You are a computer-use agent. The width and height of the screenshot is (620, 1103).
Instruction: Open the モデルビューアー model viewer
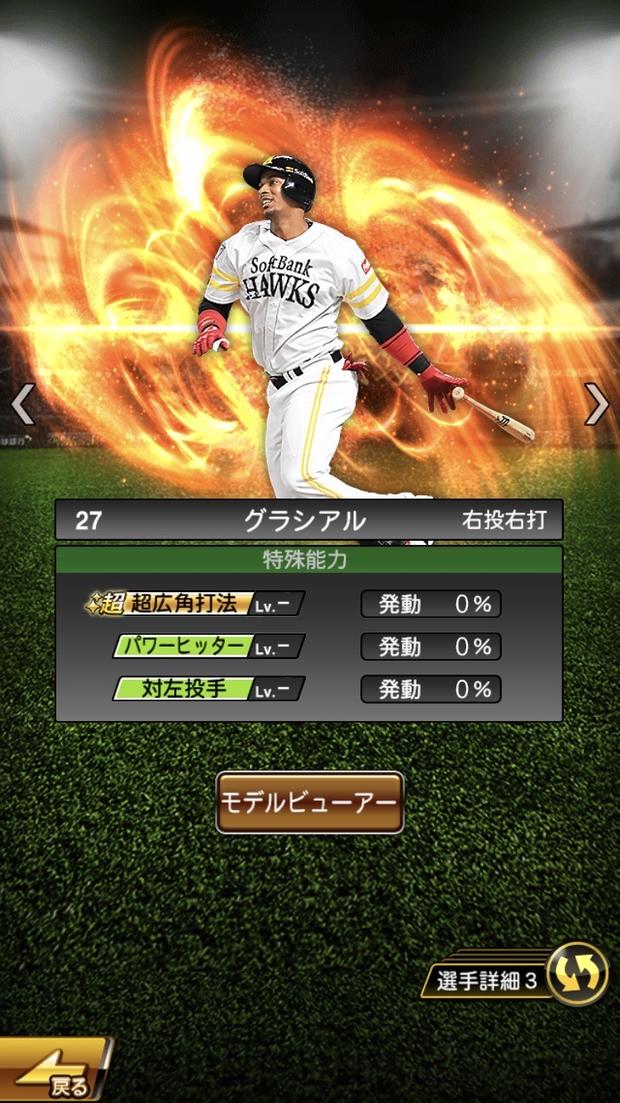309,803
